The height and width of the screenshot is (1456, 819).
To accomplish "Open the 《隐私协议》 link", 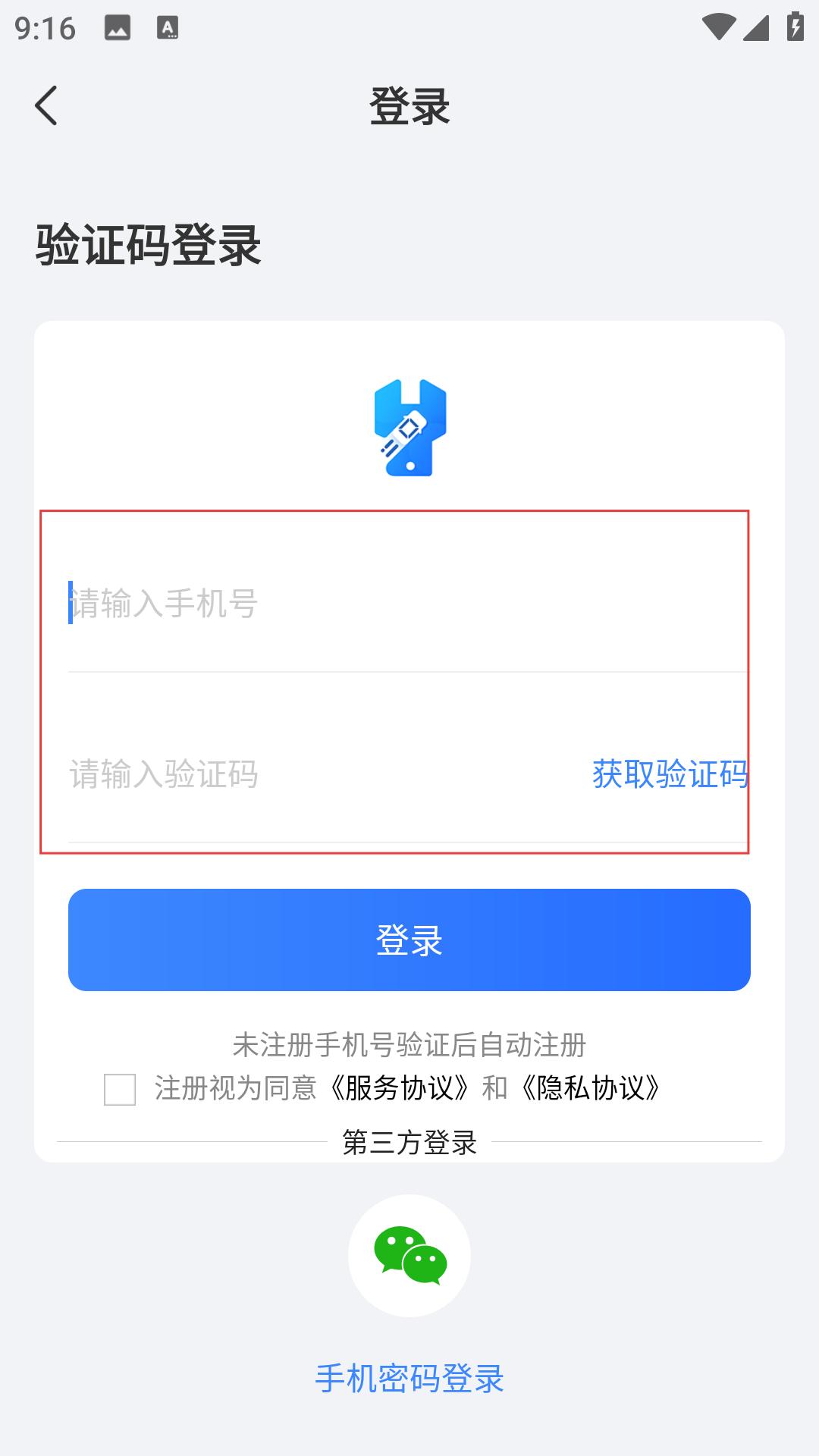I will (590, 1088).
